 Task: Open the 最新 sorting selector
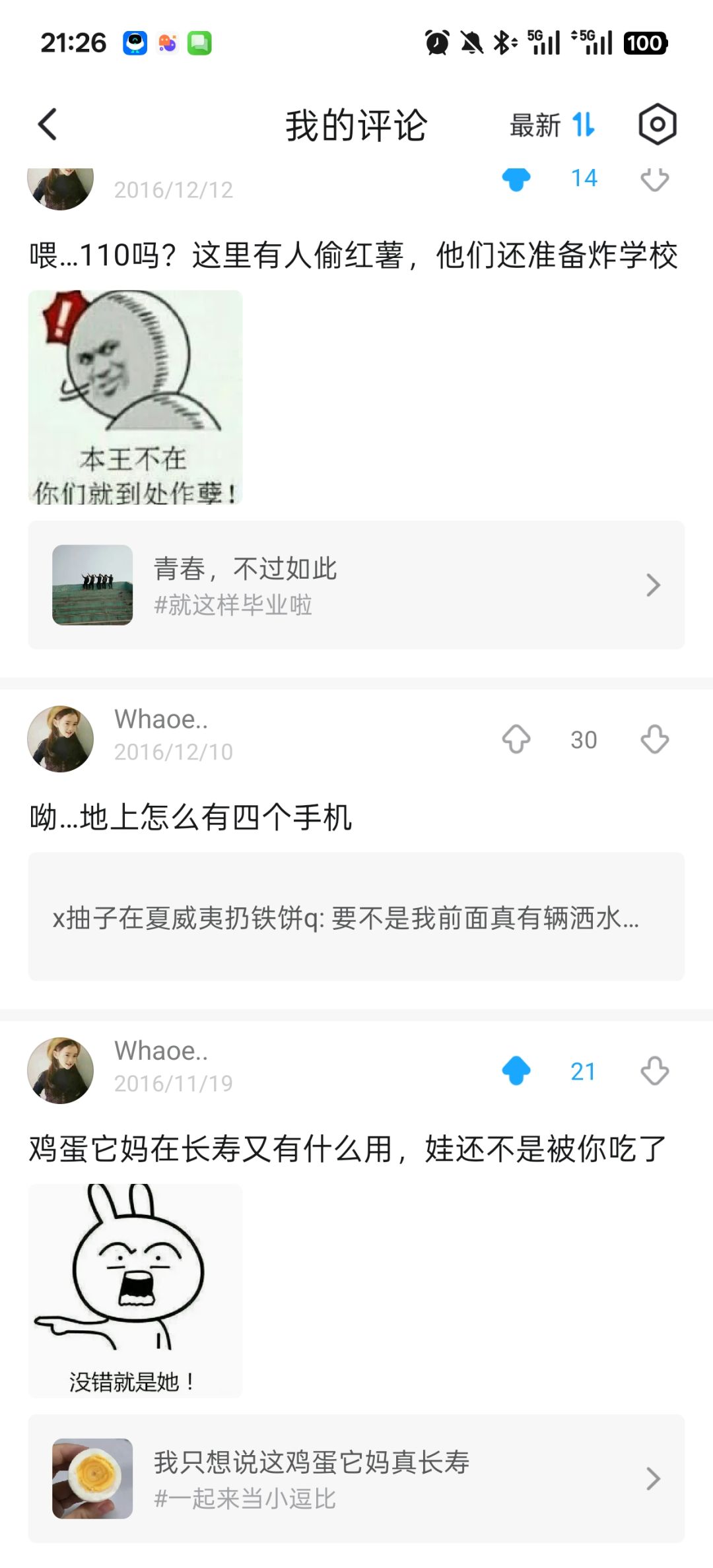coord(536,123)
